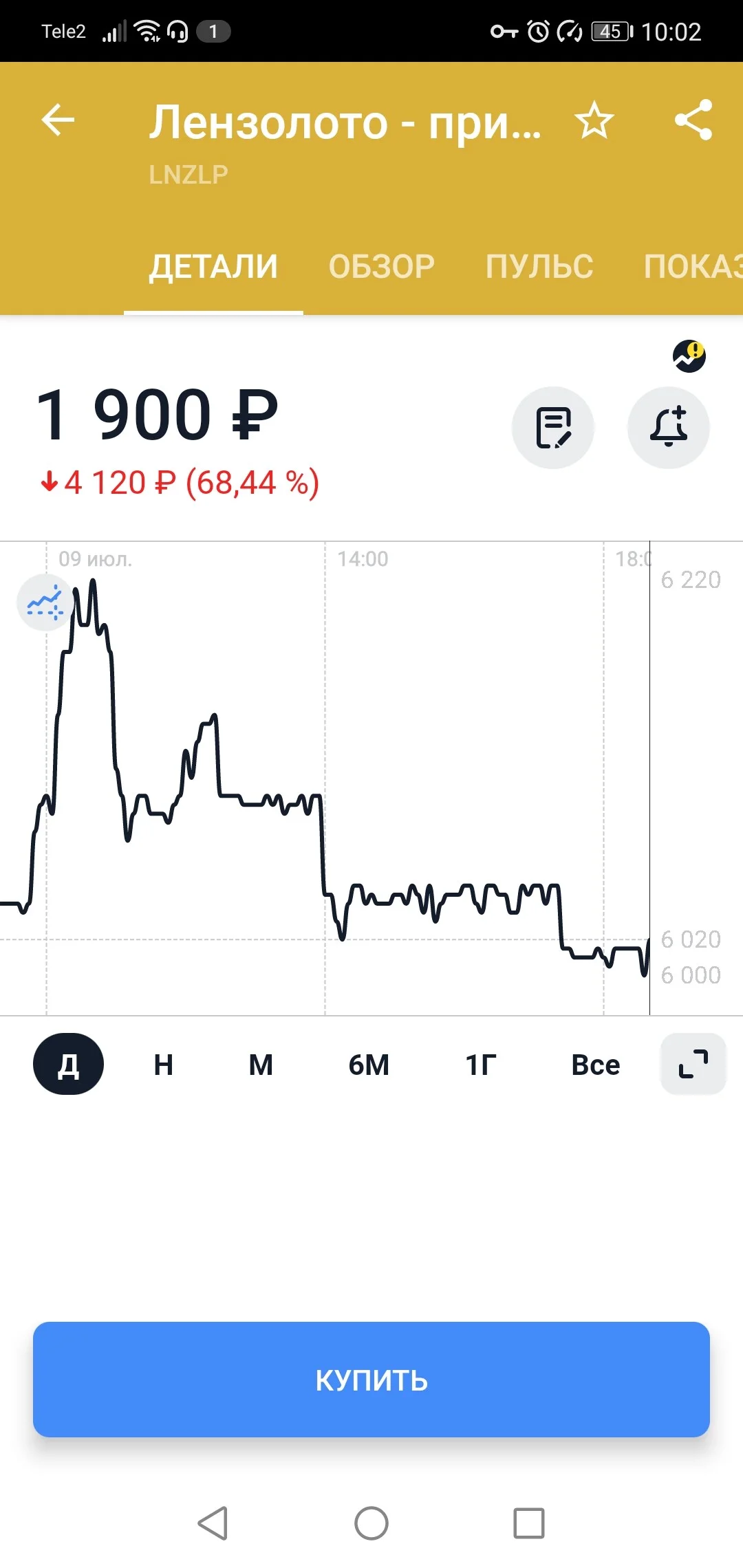Screen dimensions: 743x1568
Task: Share this stock page
Action: pos(693,120)
